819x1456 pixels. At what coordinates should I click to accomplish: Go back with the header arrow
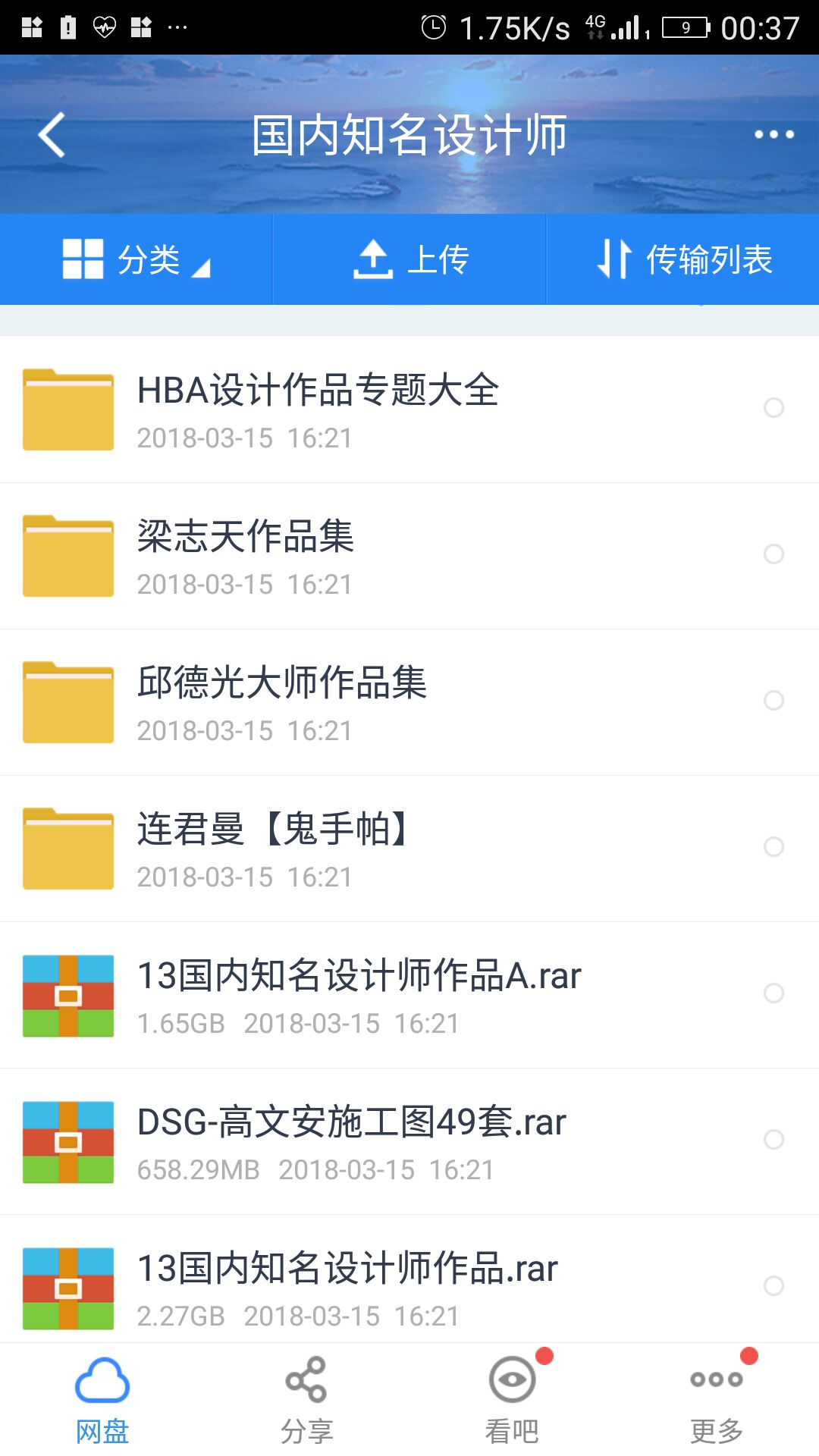pos(52,135)
